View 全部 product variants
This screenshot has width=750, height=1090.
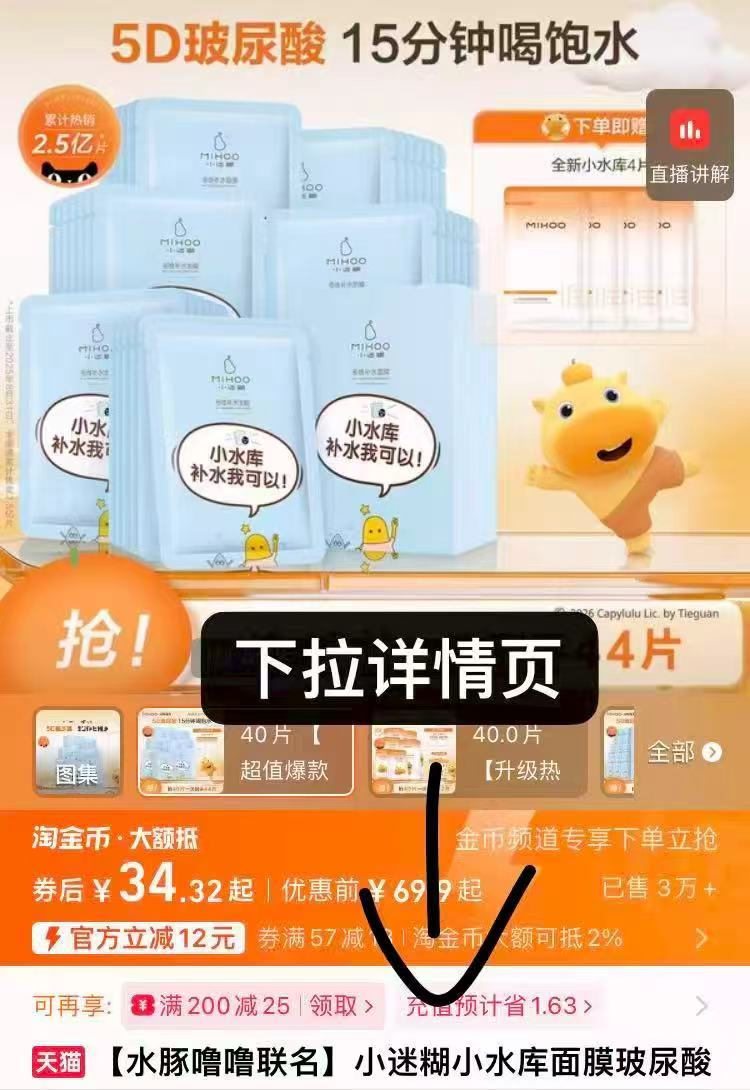click(x=684, y=752)
